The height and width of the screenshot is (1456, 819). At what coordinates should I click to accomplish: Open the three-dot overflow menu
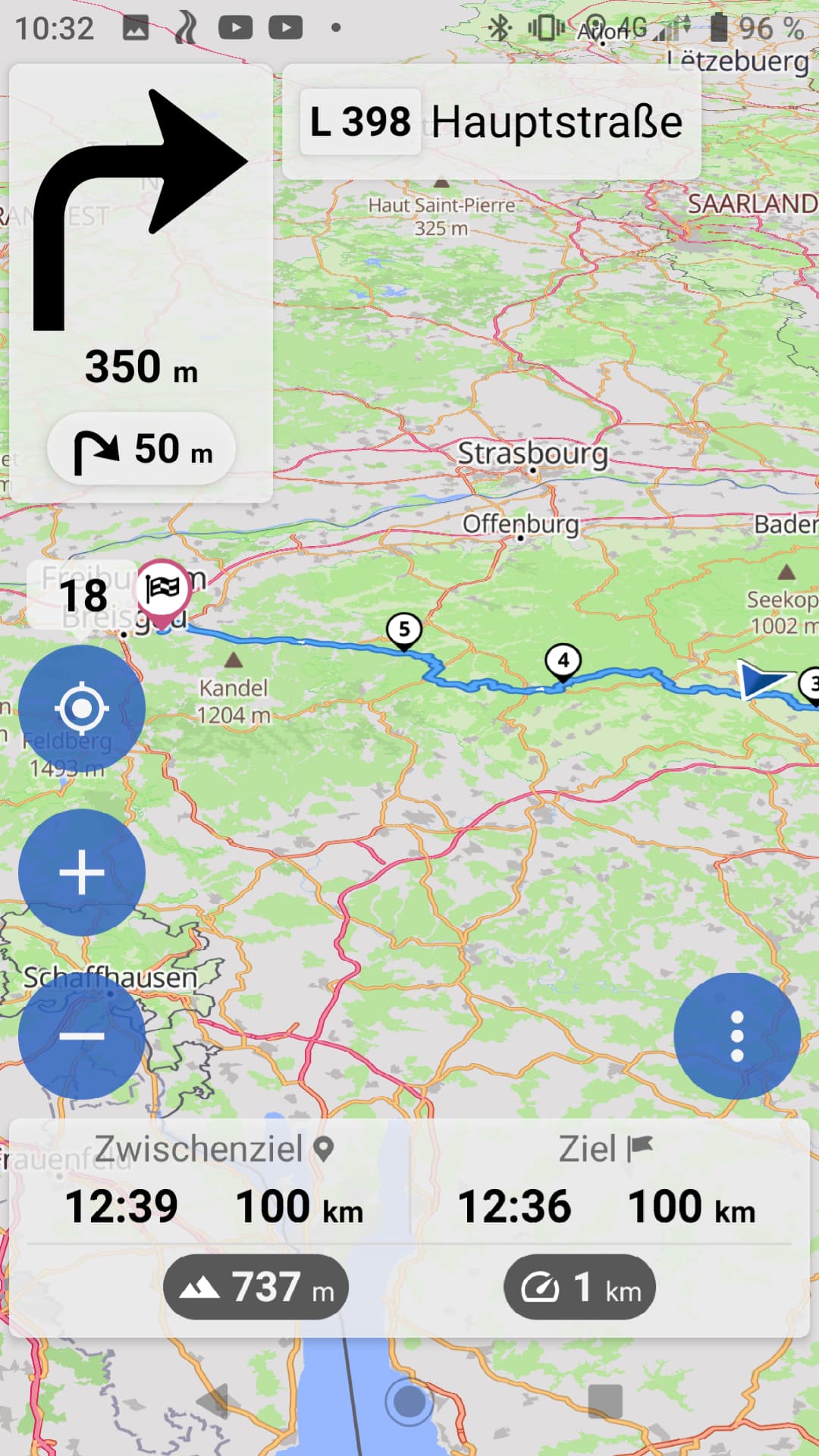click(x=737, y=1036)
